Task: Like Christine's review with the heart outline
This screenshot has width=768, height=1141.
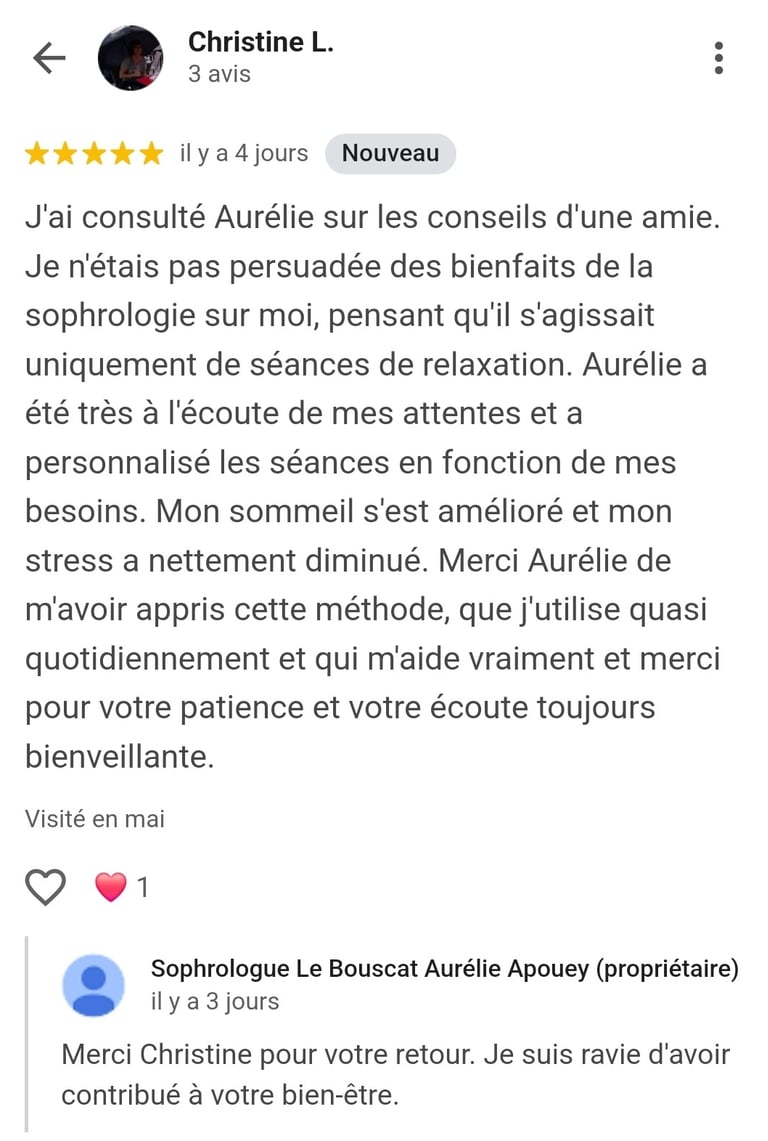Action: tap(45, 886)
